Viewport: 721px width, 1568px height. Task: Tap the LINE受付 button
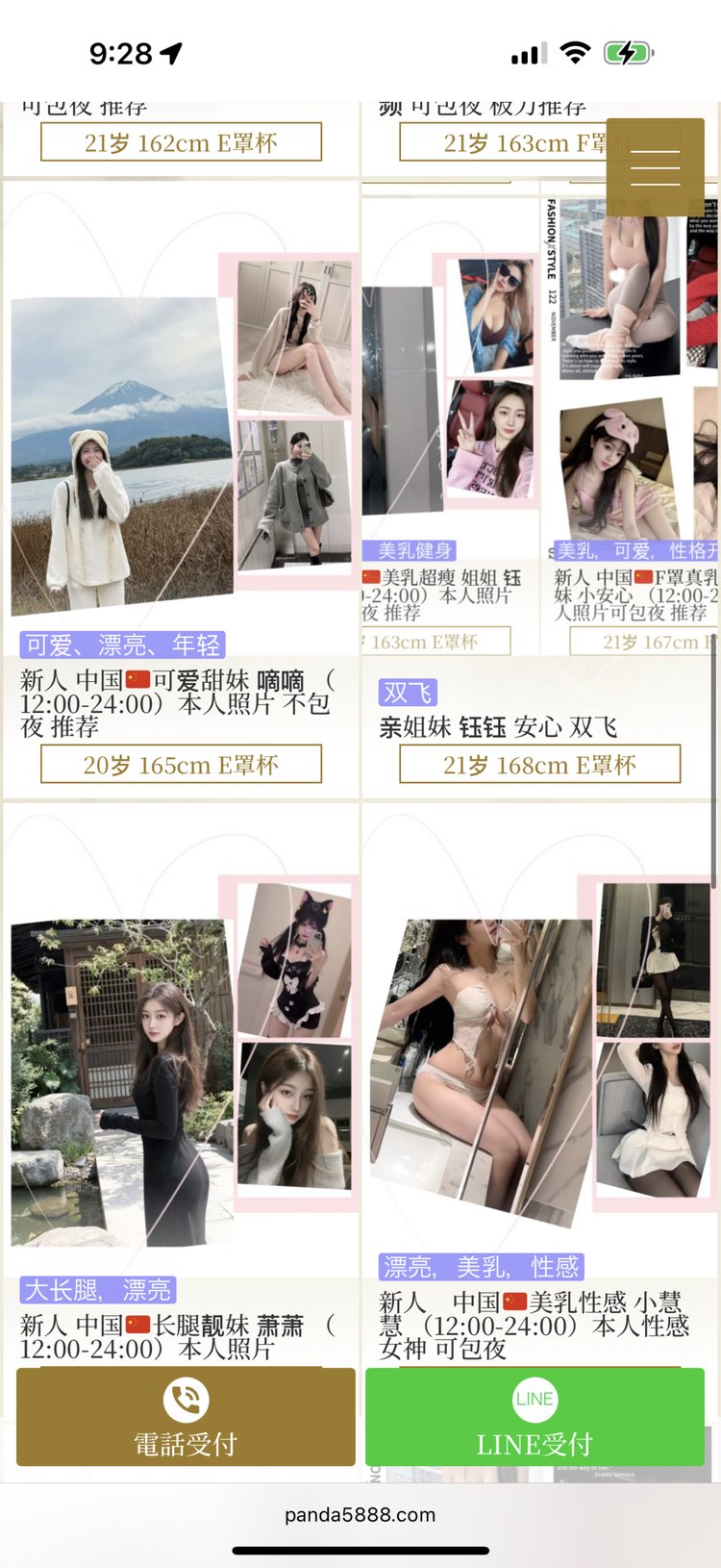[535, 1416]
